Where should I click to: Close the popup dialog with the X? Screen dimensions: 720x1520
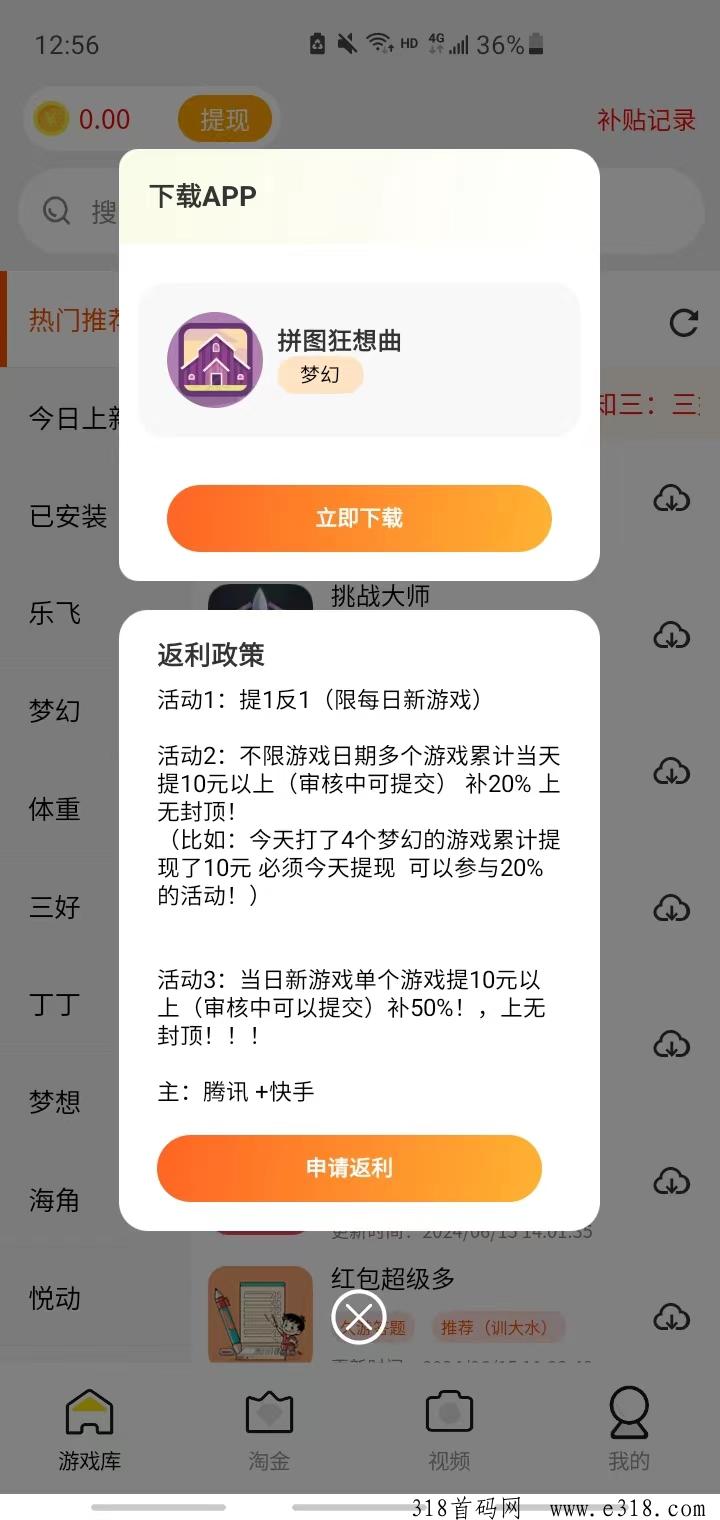click(x=359, y=1316)
